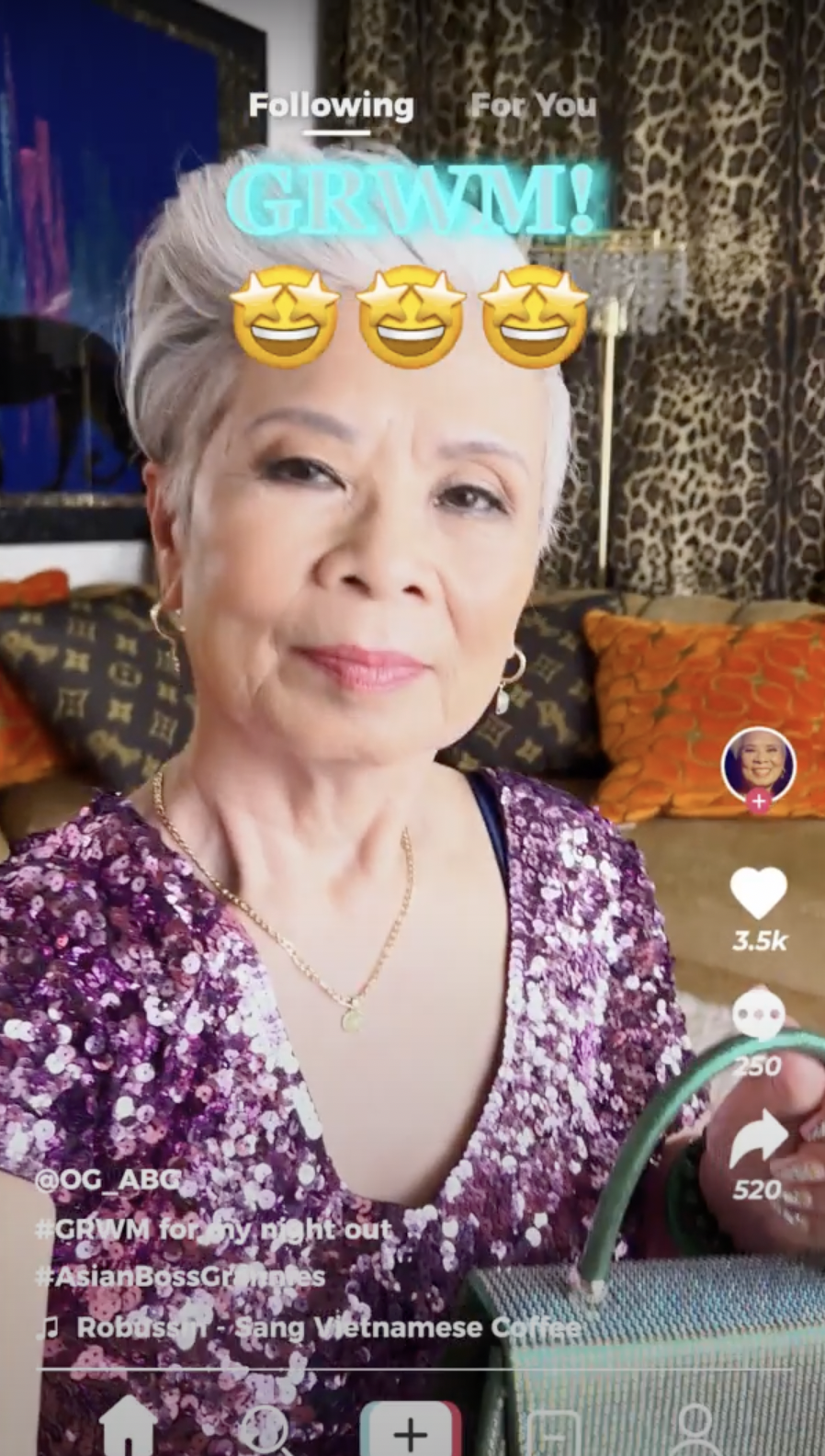Switch to the For You feed
This screenshot has width=825, height=1456.
[x=534, y=107]
